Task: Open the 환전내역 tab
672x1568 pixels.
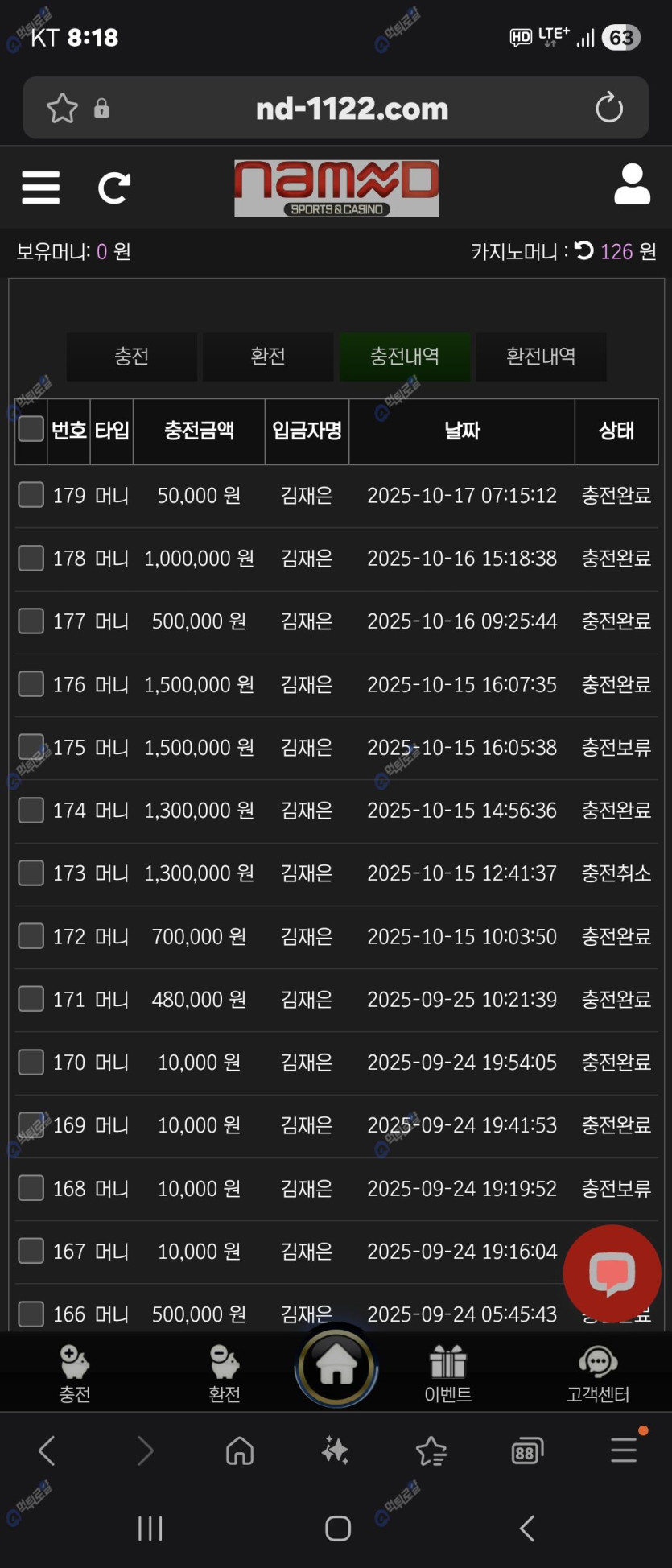Action: tap(541, 356)
